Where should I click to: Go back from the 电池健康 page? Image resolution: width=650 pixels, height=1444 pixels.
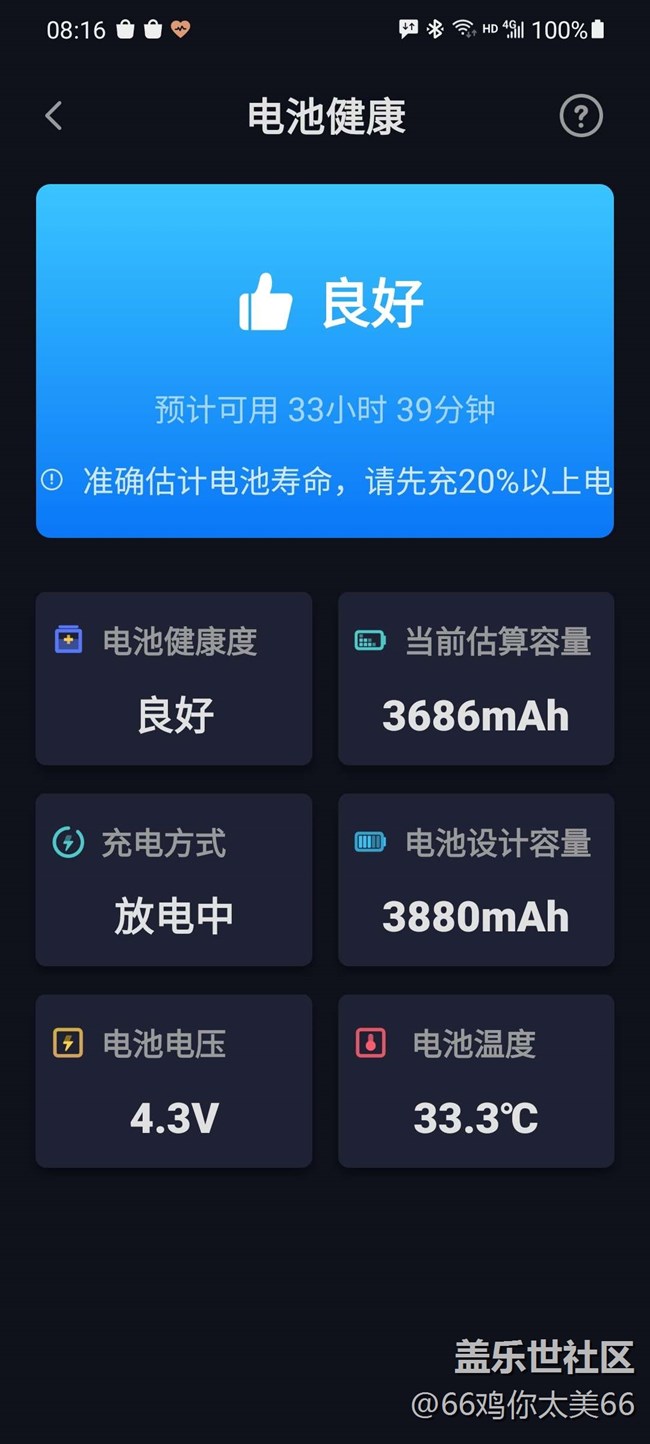pos(54,116)
